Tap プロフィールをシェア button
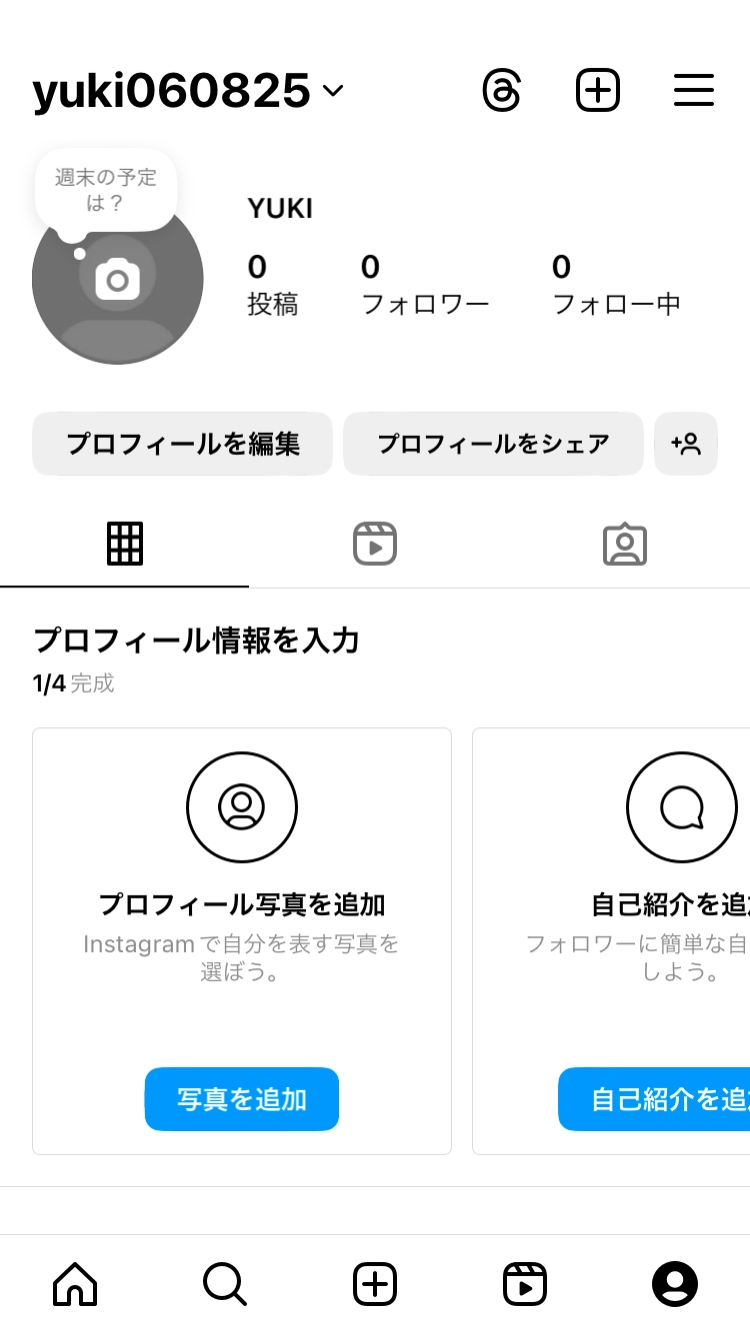The image size is (750, 1334). (493, 444)
